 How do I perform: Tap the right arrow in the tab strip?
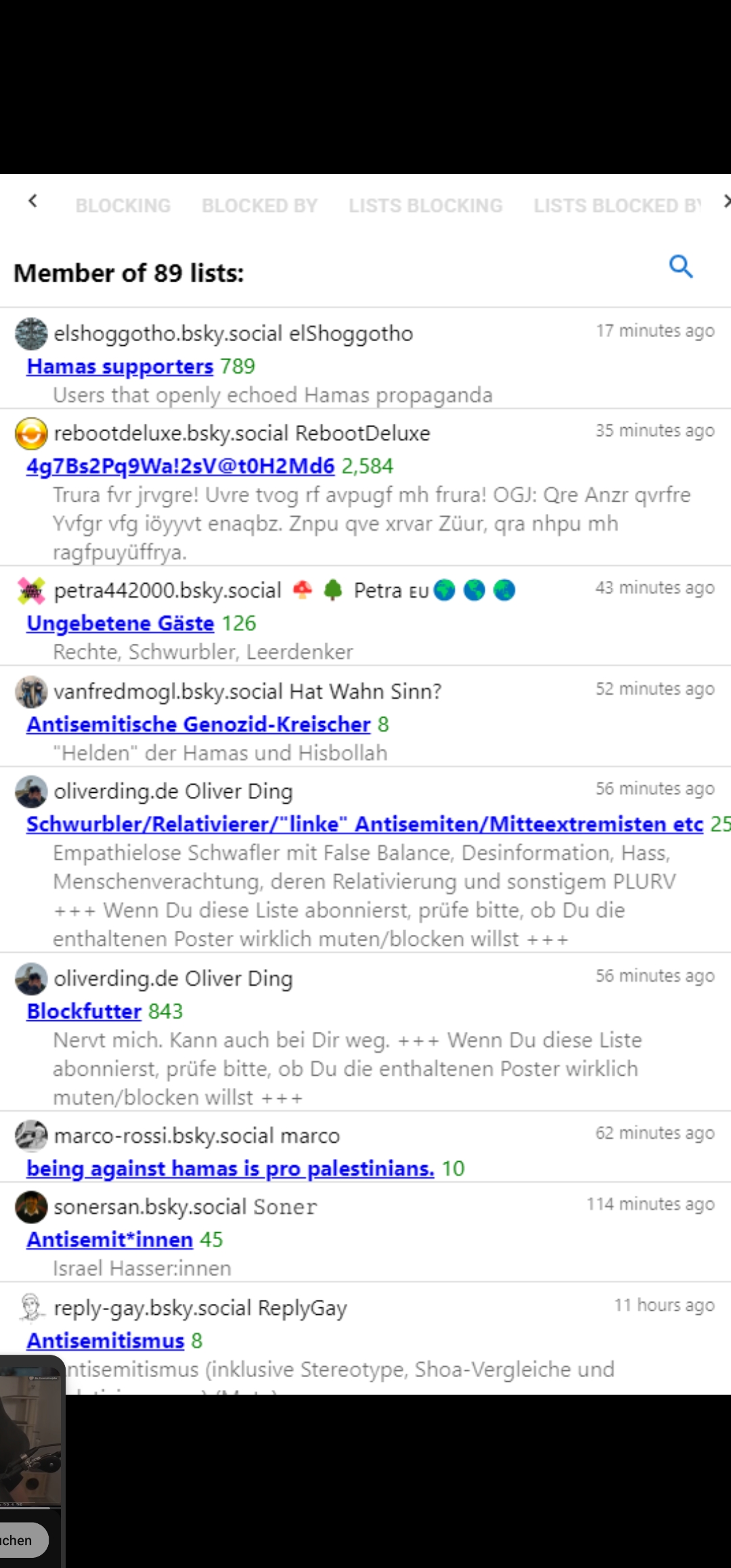[726, 201]
